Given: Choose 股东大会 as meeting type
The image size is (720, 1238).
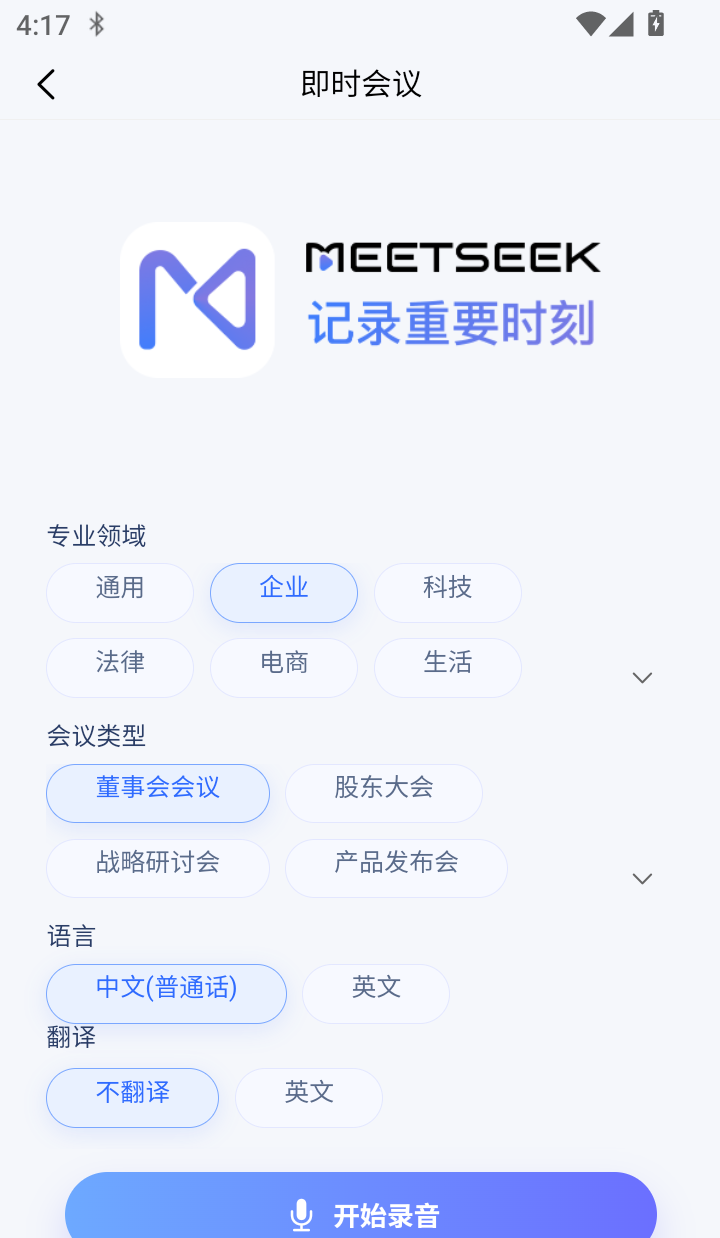Looking at the screenshot, I should tap(384, 793).
